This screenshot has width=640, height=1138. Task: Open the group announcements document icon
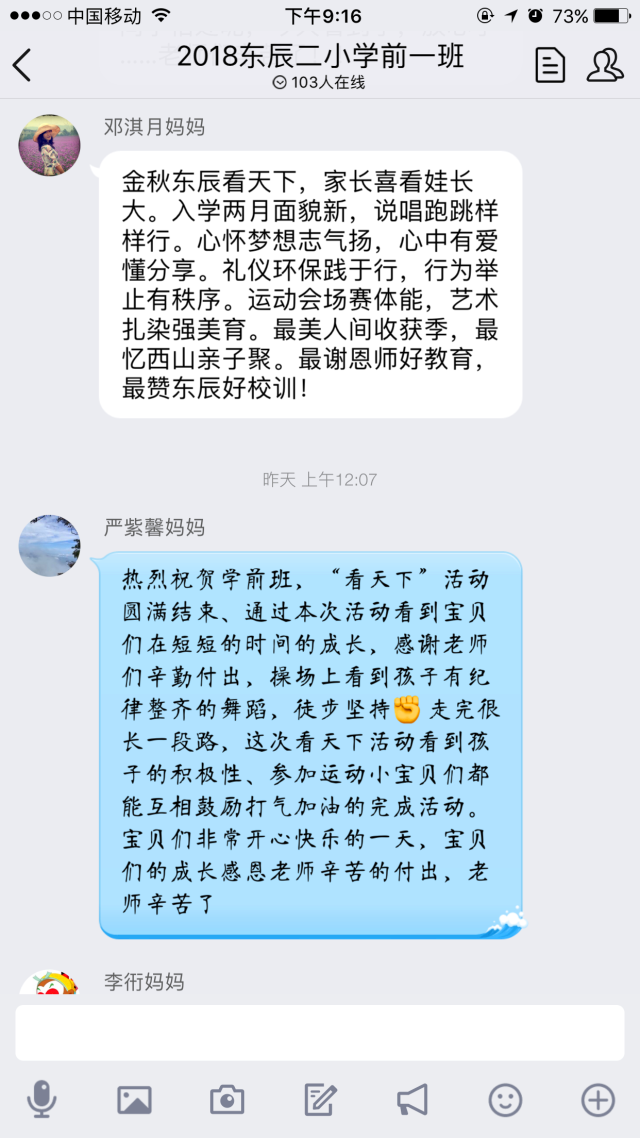(x=550, y=65)
